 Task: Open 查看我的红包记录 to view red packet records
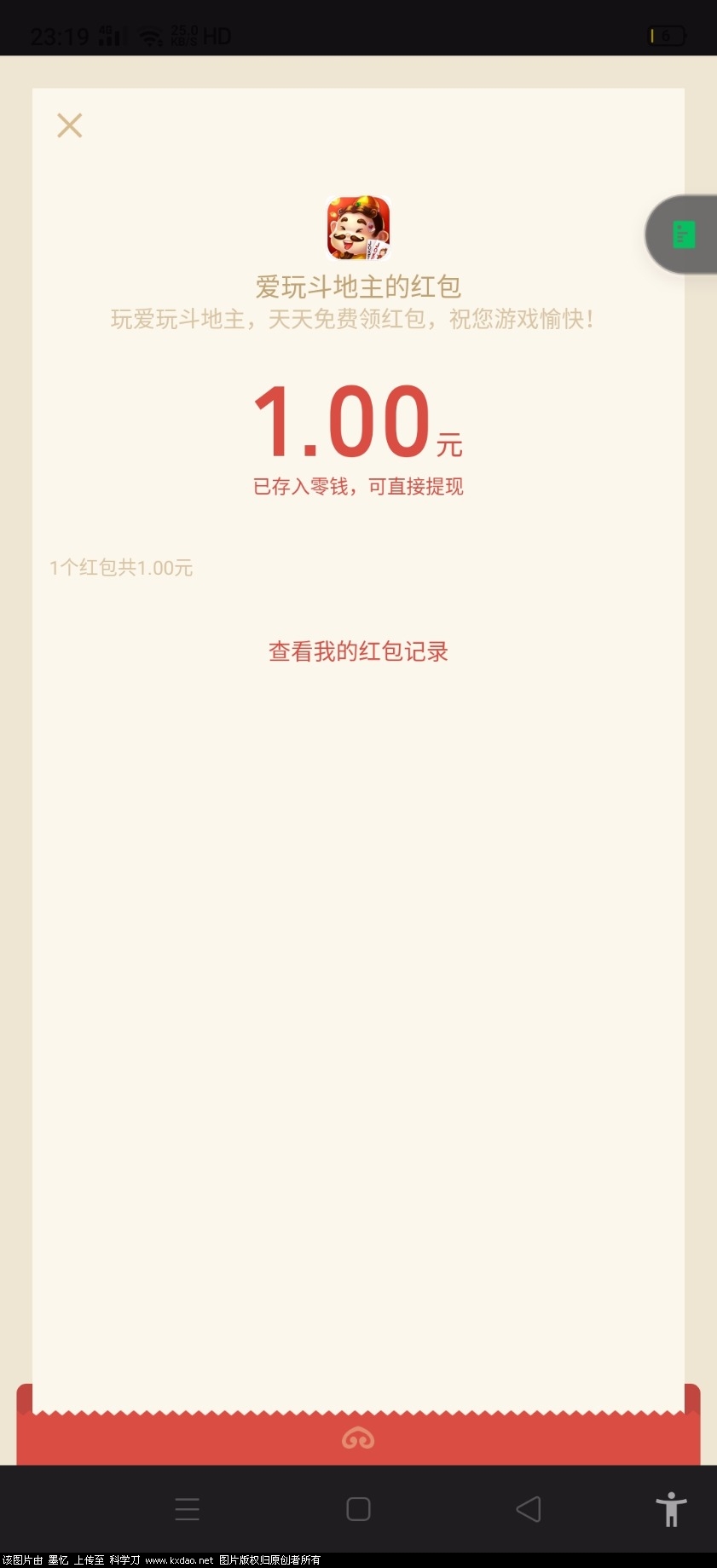coord(358,651)
